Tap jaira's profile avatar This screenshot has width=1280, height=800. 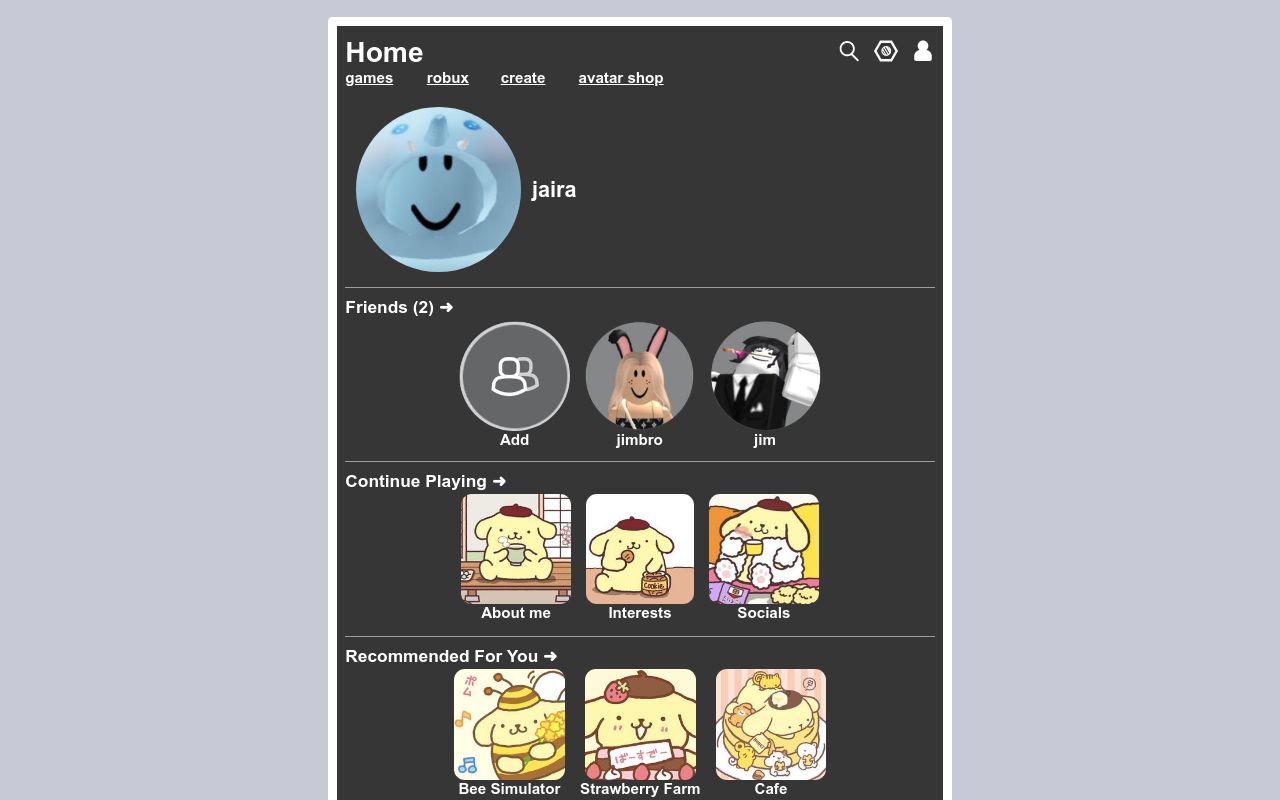coord(438,189)
